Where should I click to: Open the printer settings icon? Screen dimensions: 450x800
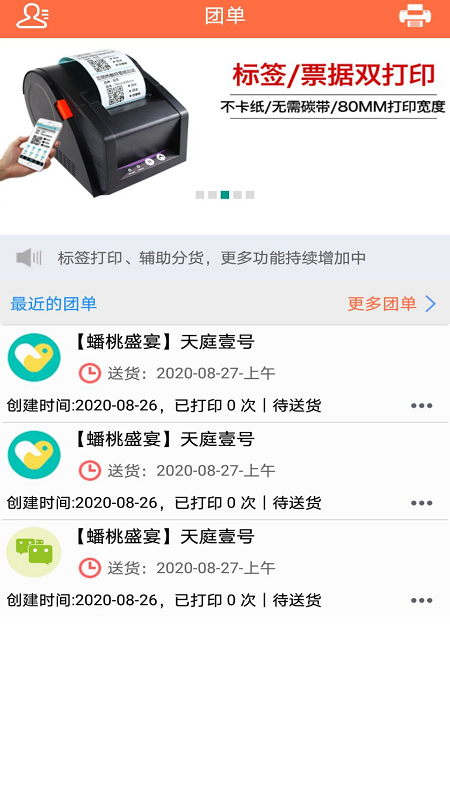click(x=415, y=15)
